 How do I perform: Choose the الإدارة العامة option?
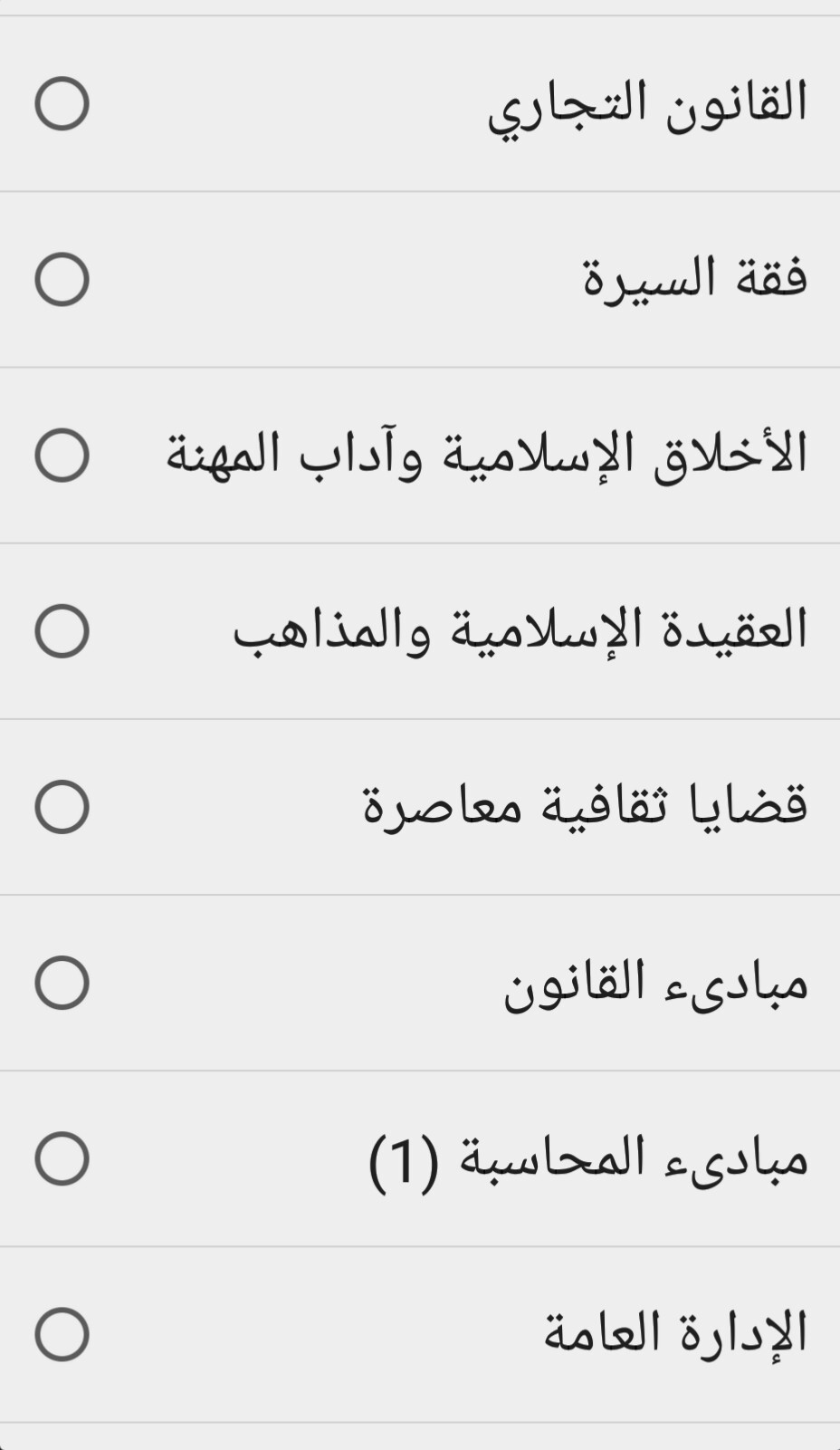420,1334
